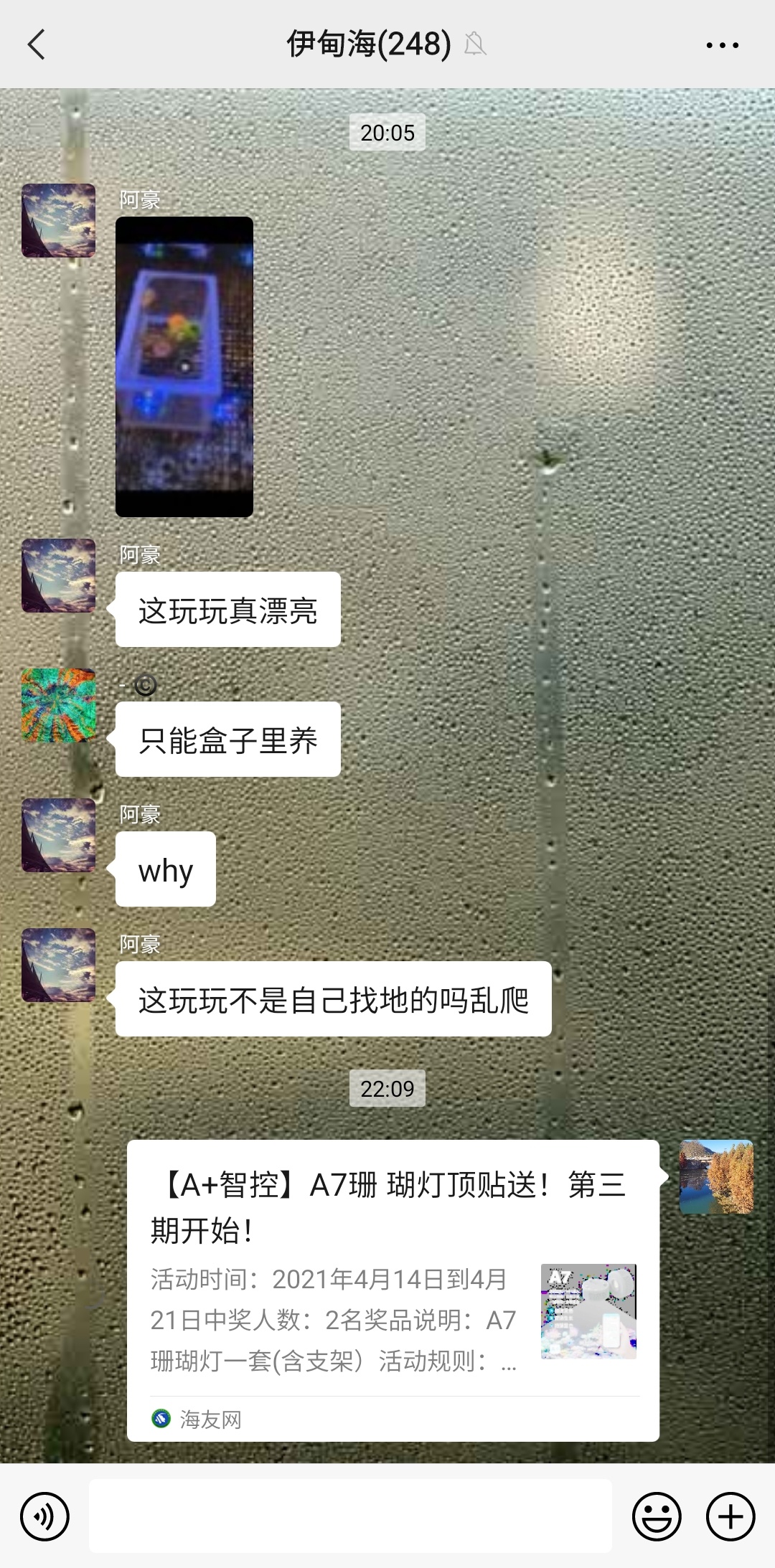Image resolution: width=775 pixels, height=1568 pixels.
Task: Focus the message text field
Action: point(350,1516)
